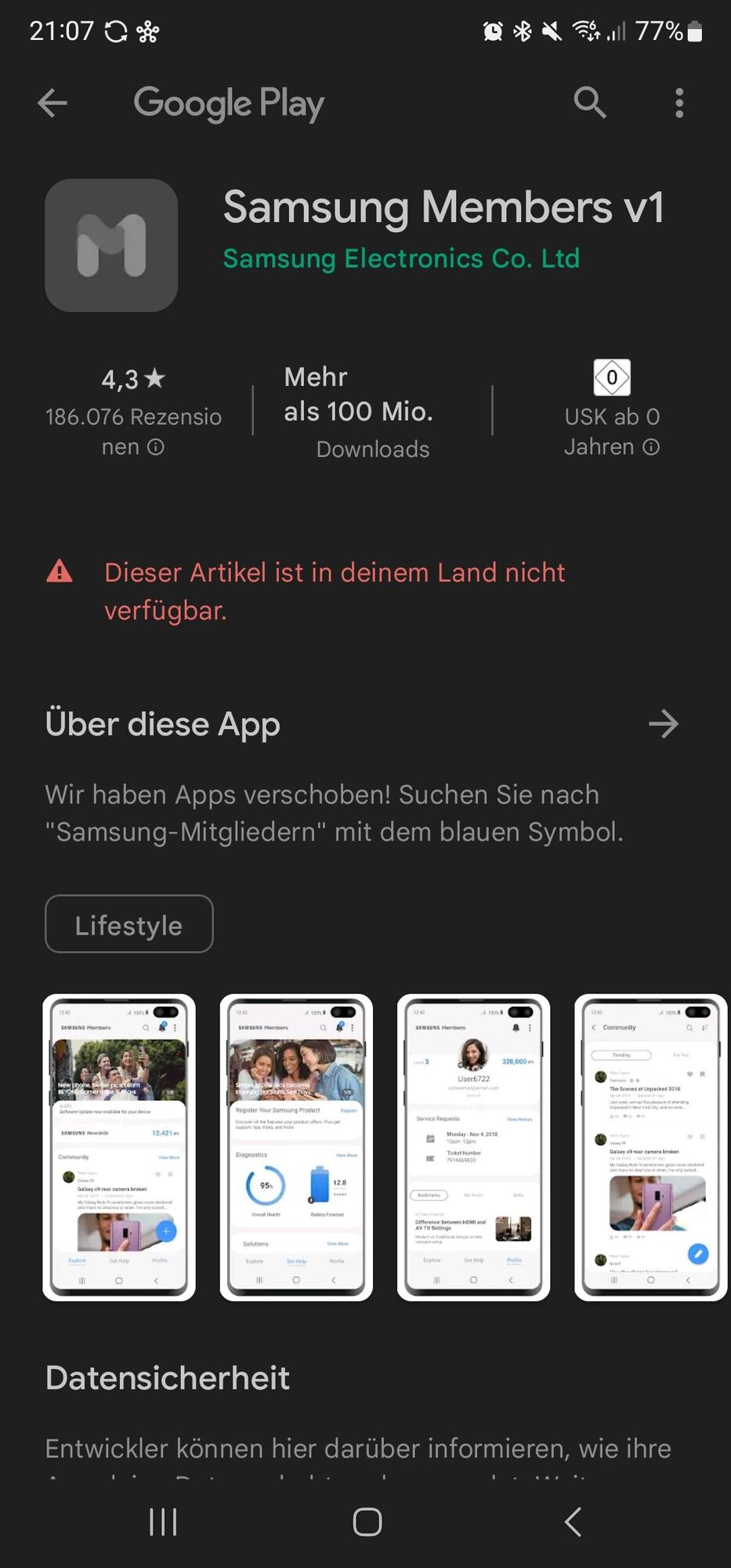Show info about the 186.076 reviews
This screenshot has height=1568, width=731.
[156, 447]
